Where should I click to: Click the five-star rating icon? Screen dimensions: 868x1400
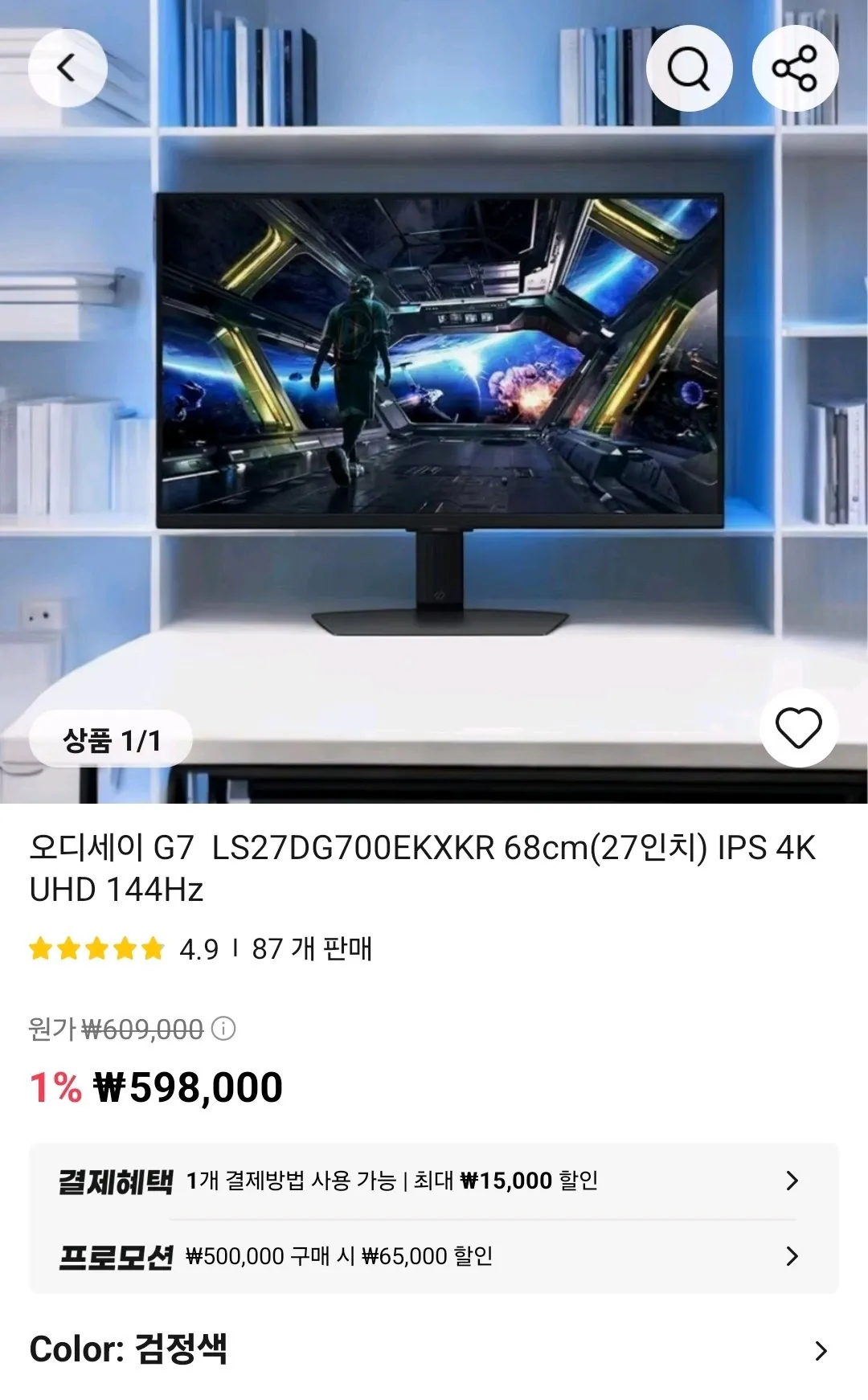pos(95,950)
